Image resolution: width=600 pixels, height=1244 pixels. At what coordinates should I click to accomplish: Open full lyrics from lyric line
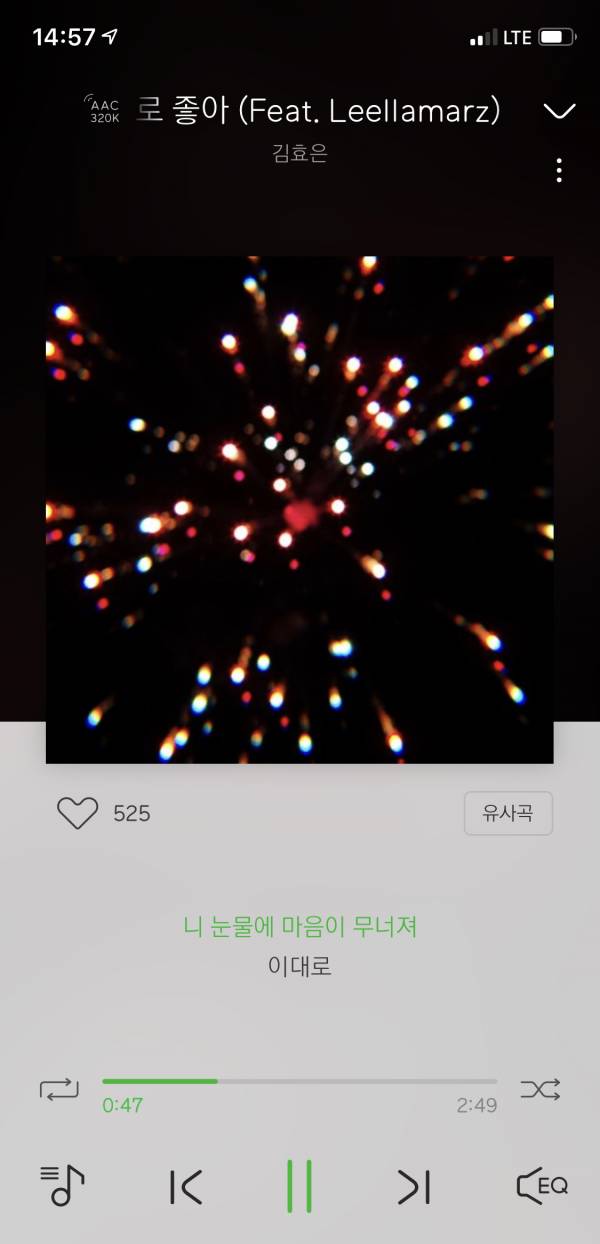(x=300, y=927)
